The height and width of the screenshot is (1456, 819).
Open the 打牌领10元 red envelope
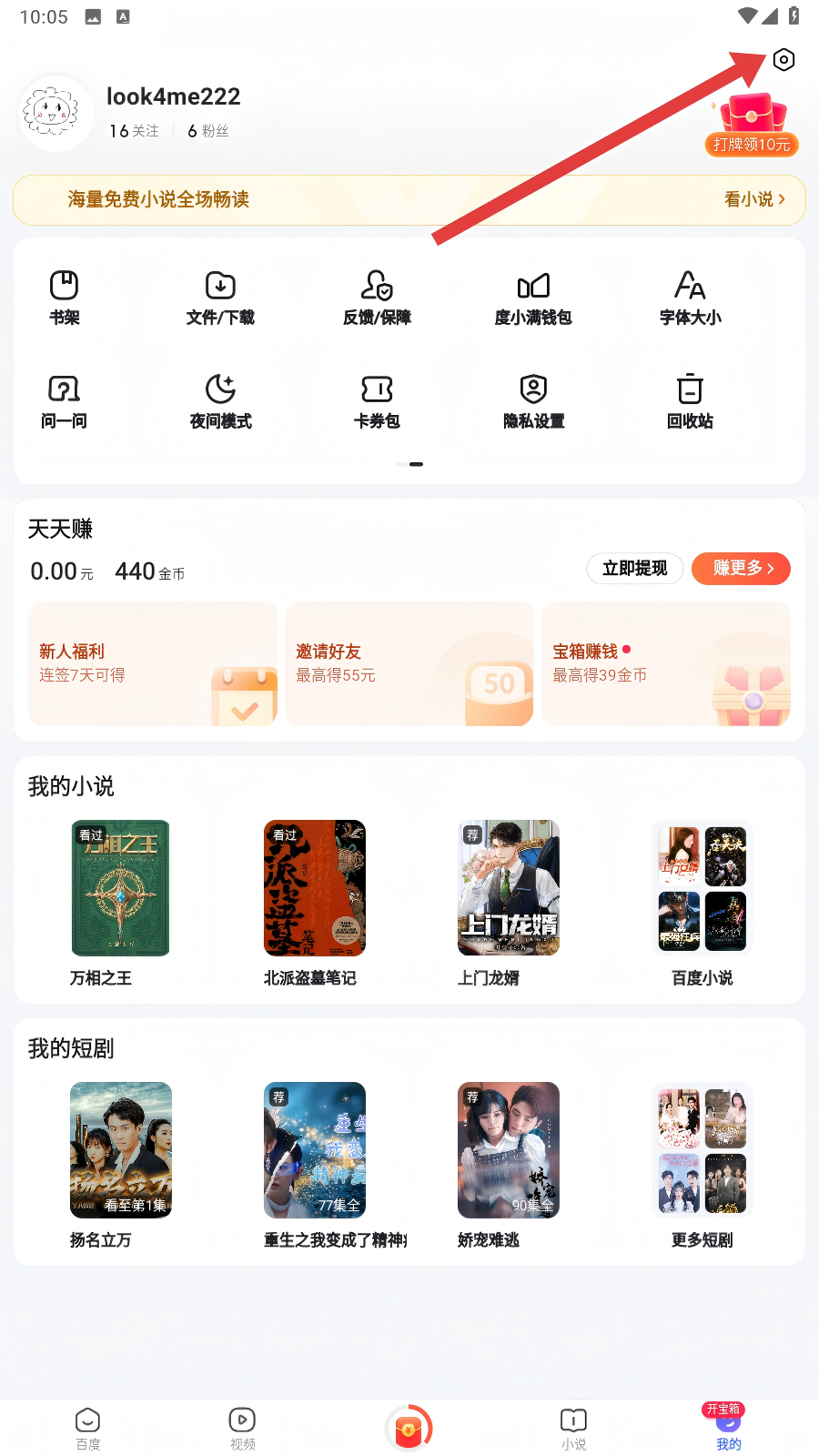[752, 125]
